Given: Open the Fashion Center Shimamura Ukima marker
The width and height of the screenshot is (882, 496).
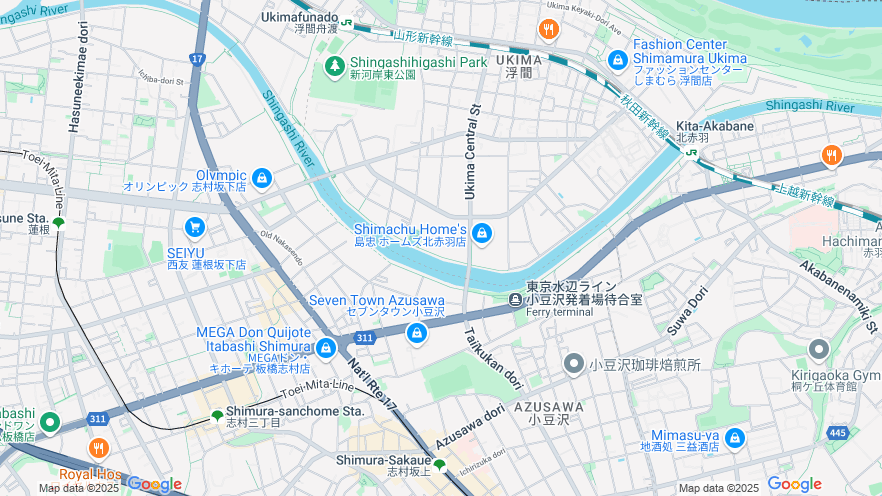Looking at the screenshot, I should (618, 59).
